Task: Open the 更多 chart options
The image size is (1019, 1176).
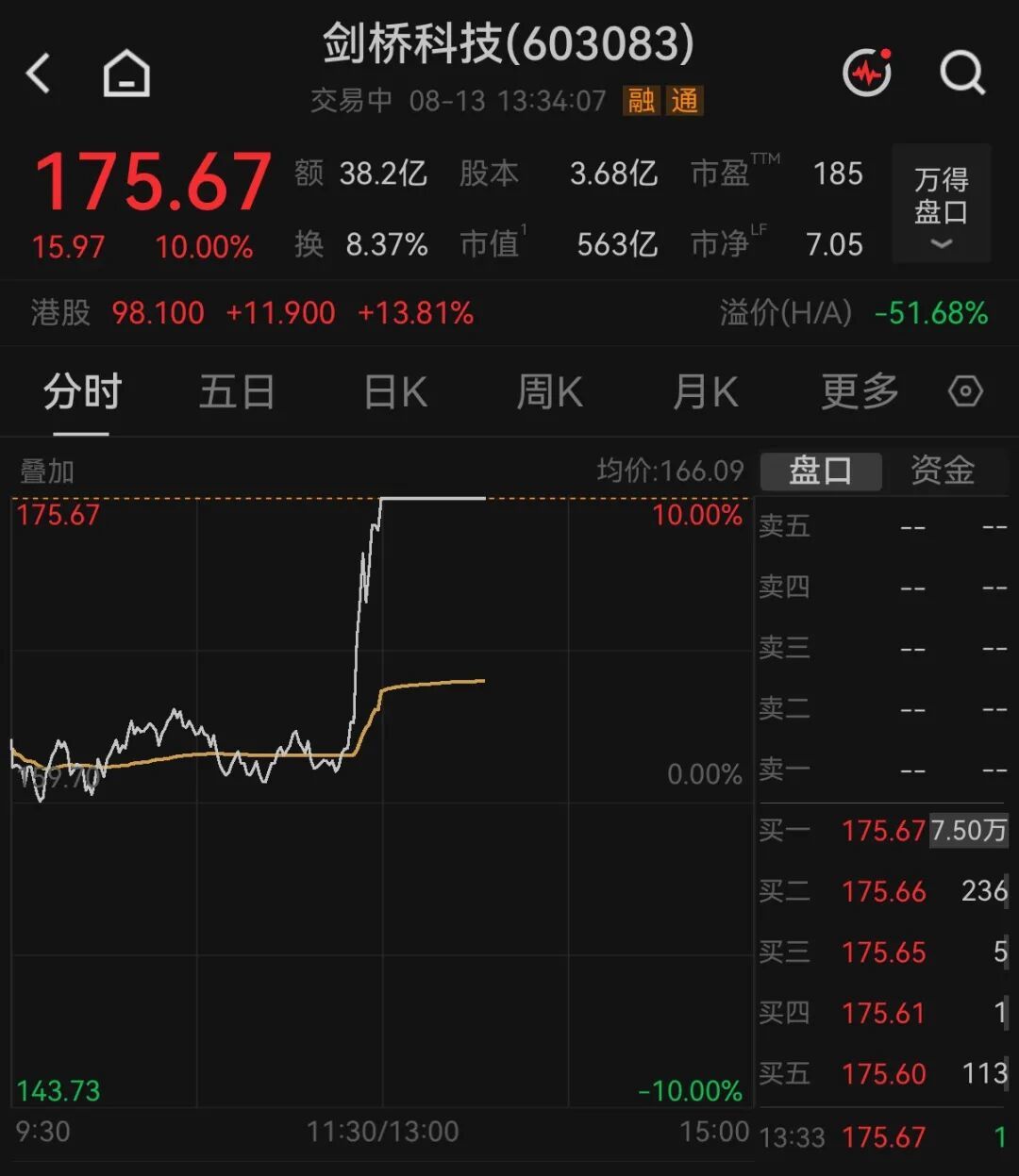Action: point(860,391)
